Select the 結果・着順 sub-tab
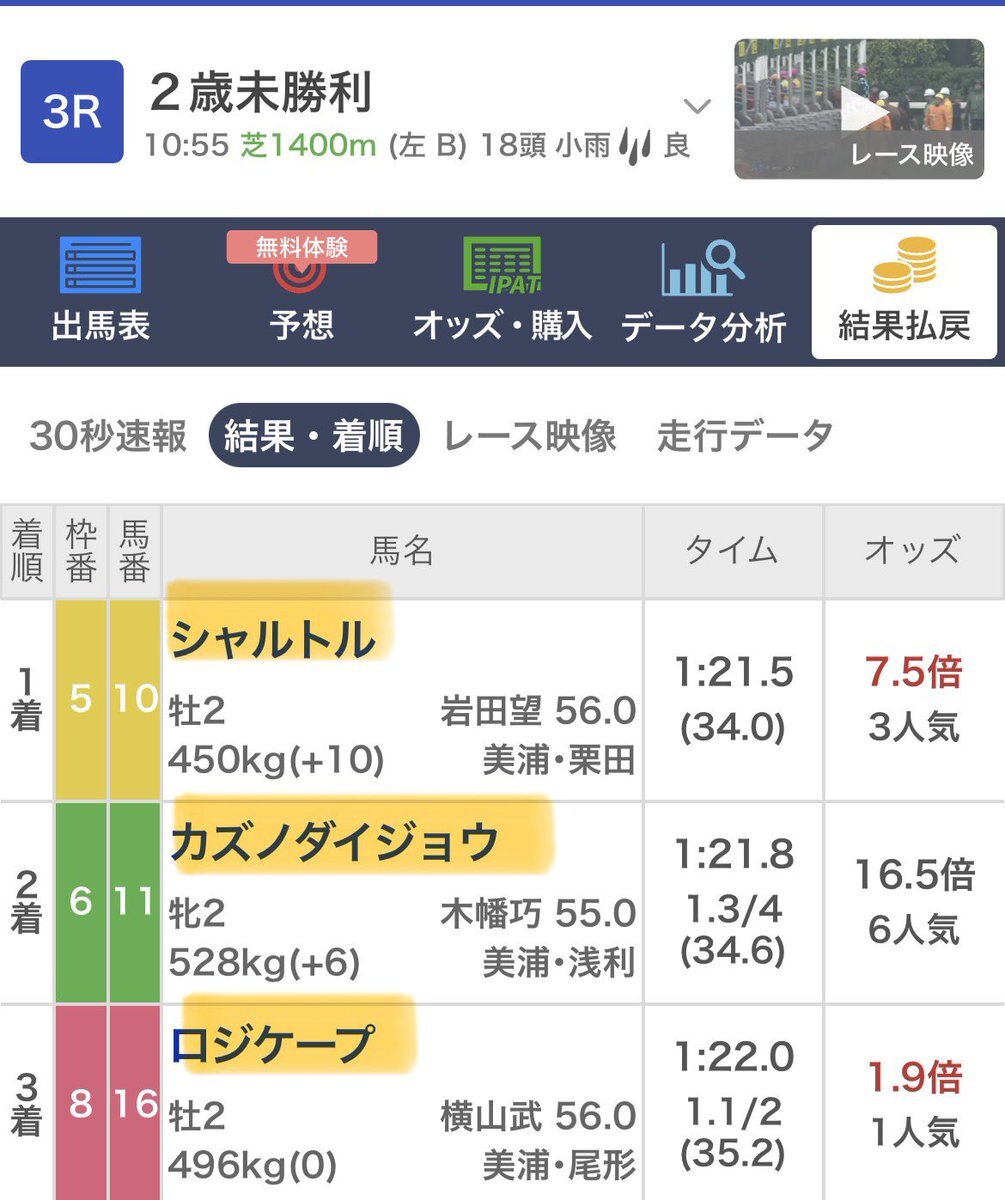This screenshot has width=1005, height=1200. coord(313,436)
